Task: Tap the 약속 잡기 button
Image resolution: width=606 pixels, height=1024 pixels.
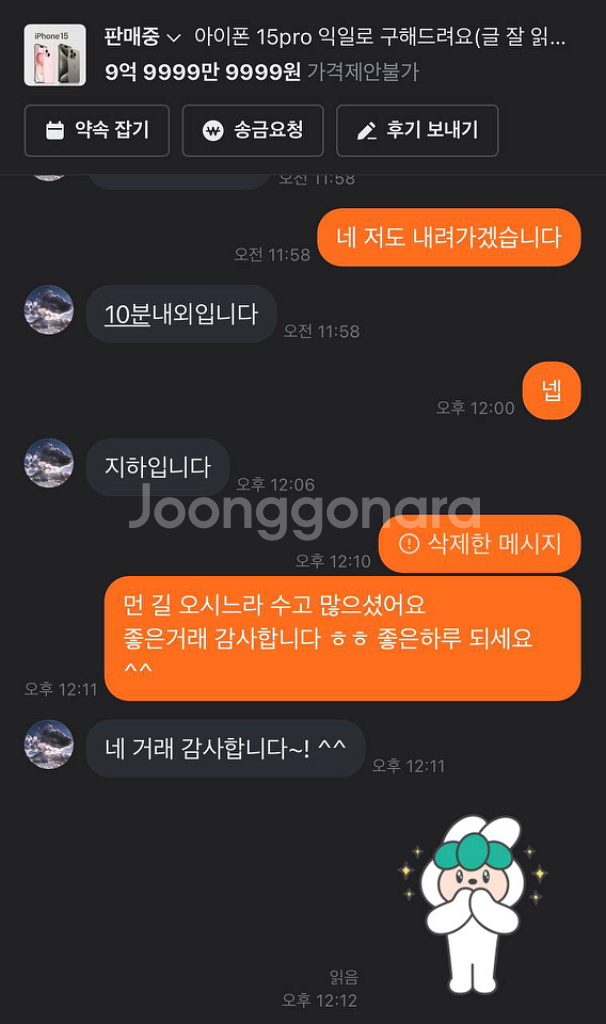Action: [97, 131]
